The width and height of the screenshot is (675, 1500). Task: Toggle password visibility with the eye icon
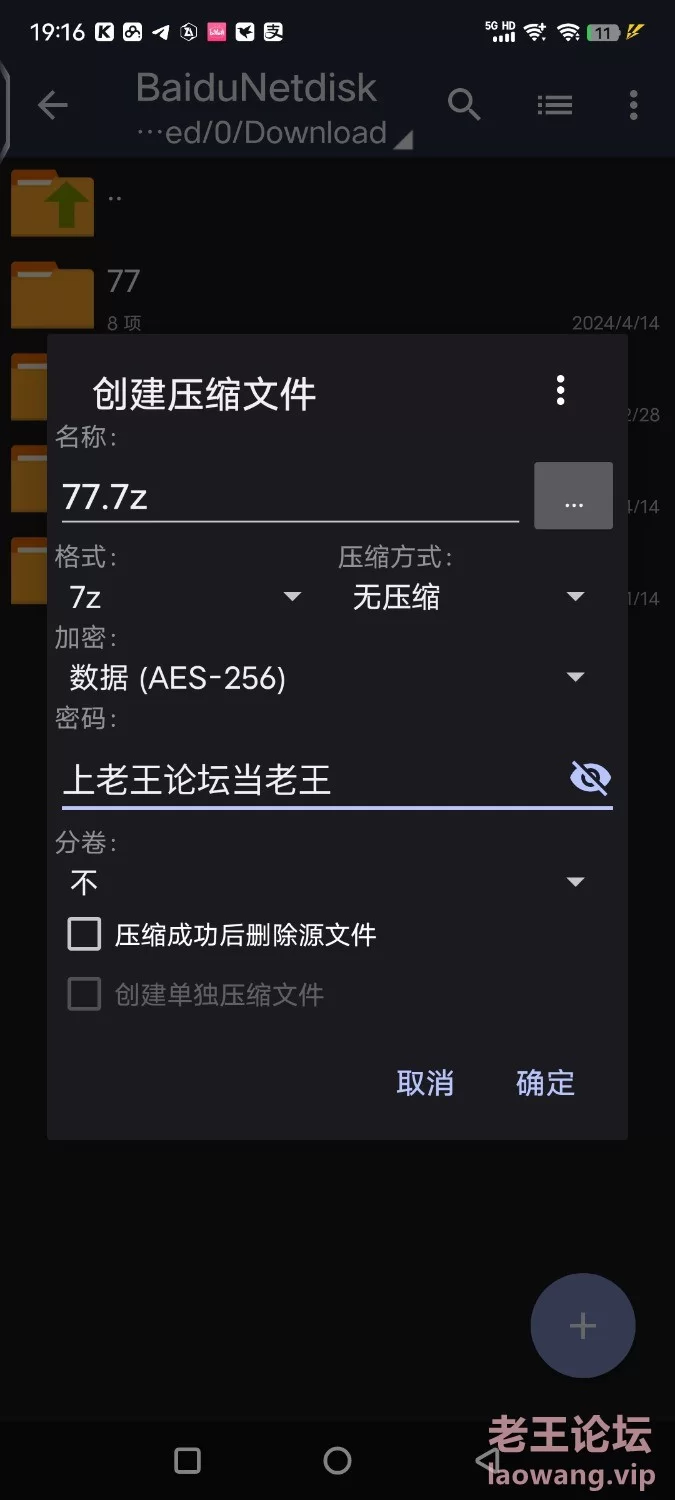(590, 778)
